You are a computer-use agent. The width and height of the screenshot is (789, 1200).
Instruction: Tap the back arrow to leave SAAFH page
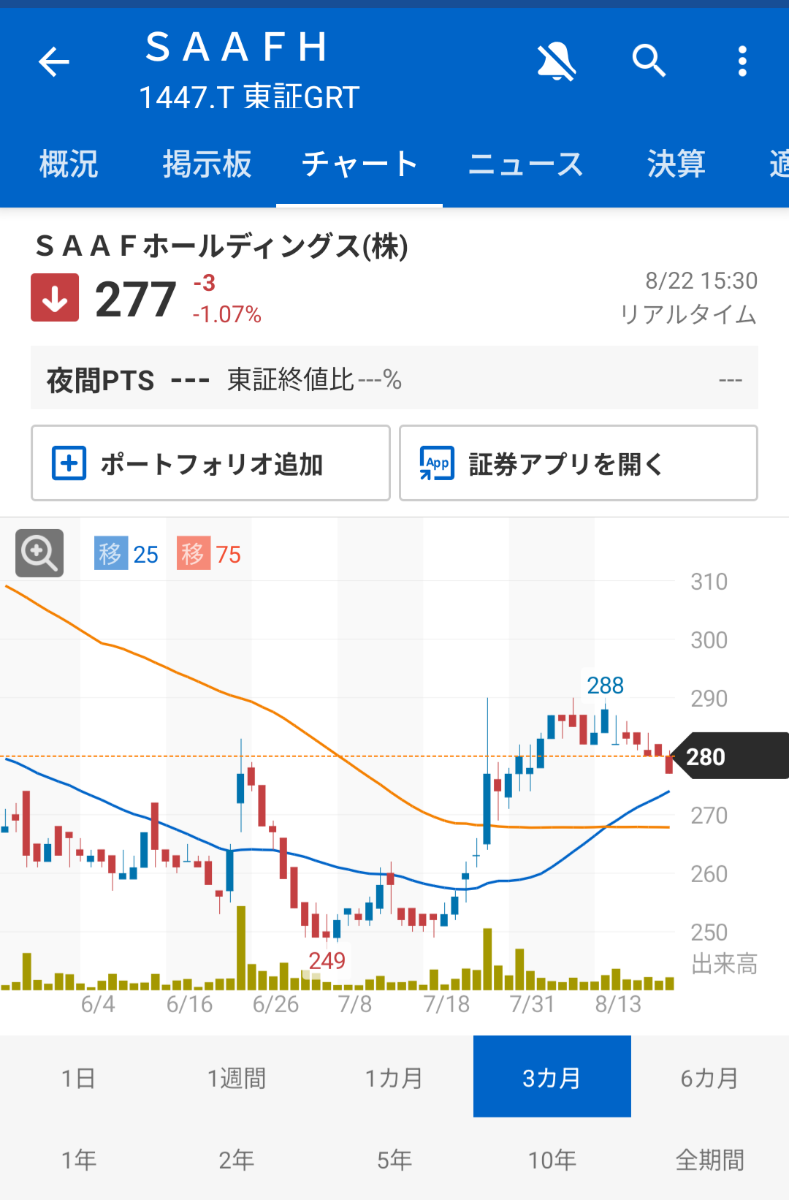coord(53,62)
